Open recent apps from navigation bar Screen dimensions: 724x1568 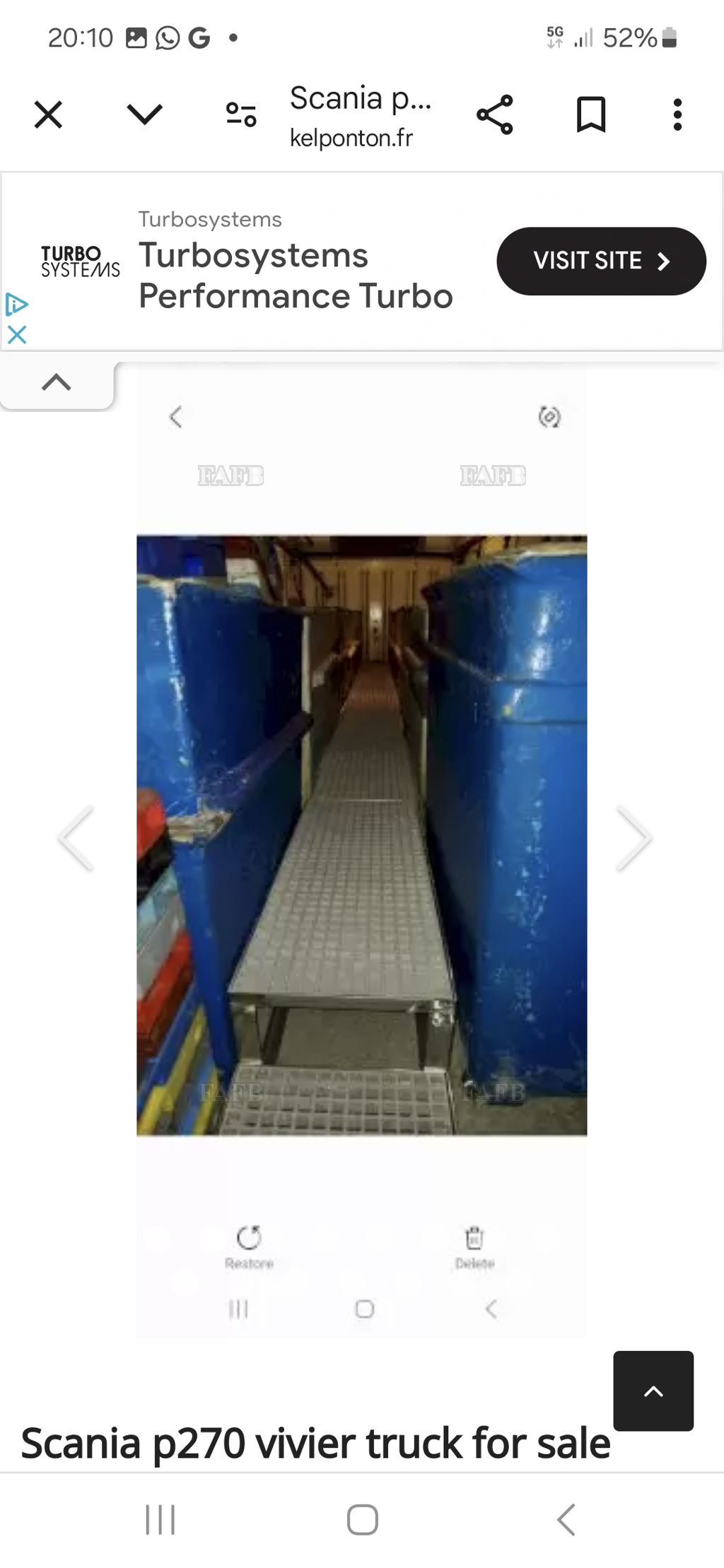[160, 1519]
